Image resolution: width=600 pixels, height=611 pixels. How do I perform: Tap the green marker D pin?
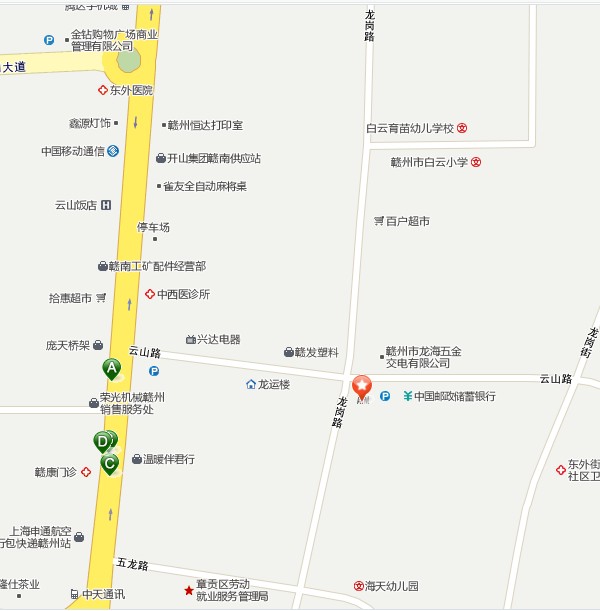[102, 441]
